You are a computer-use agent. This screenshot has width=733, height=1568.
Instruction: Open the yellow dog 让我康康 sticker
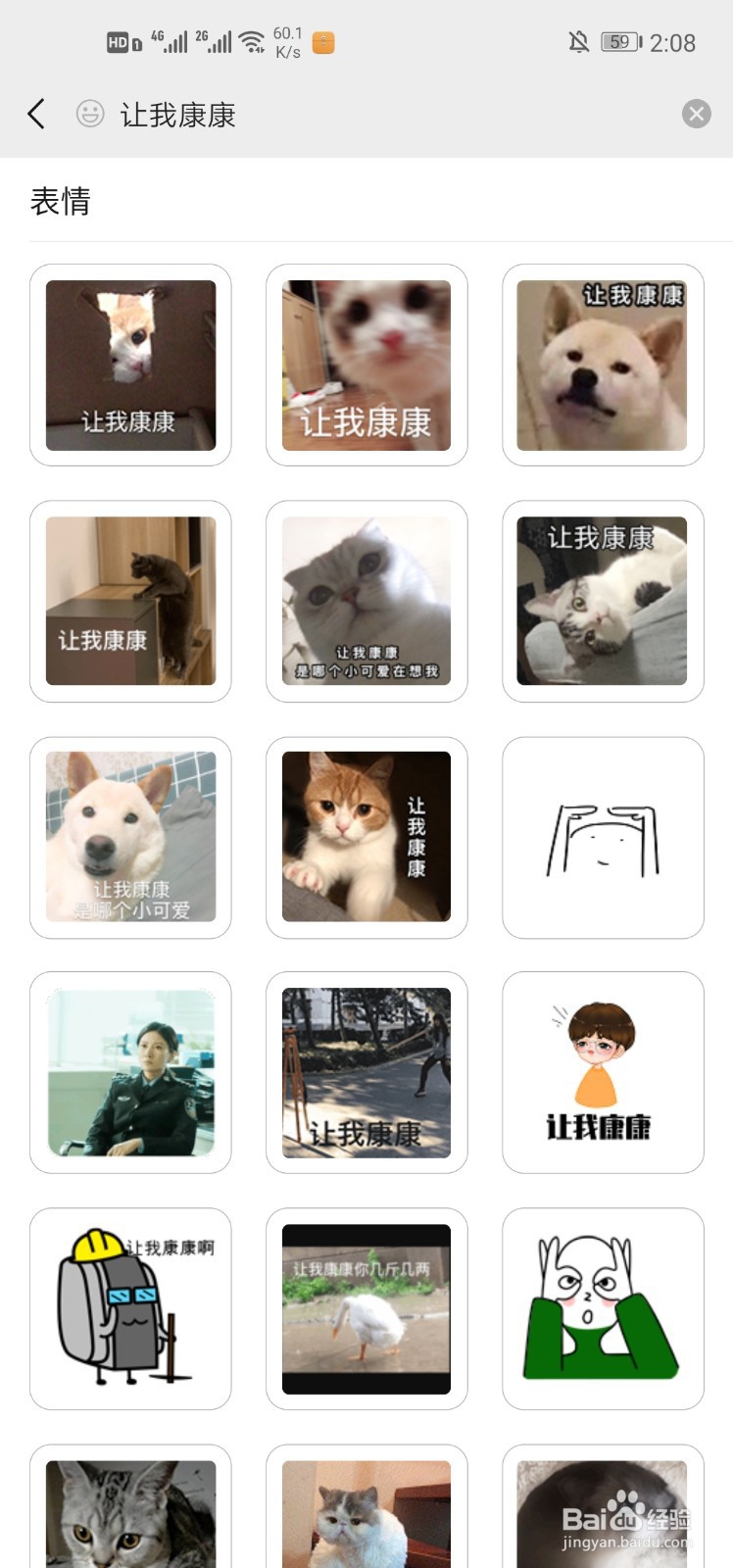coord(603,365)
